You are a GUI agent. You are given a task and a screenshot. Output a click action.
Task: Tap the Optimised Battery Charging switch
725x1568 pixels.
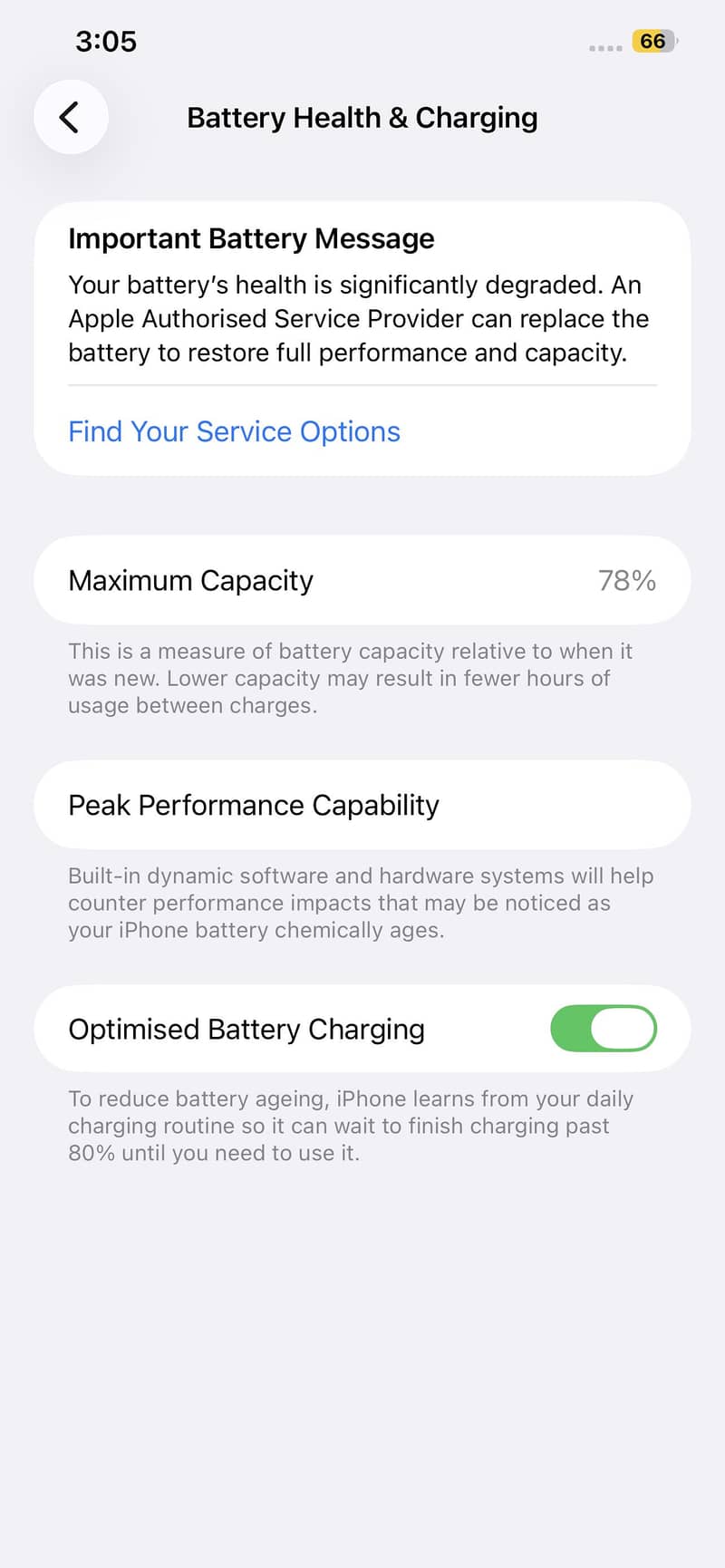pyautogui.click(x=604, y=1029)
